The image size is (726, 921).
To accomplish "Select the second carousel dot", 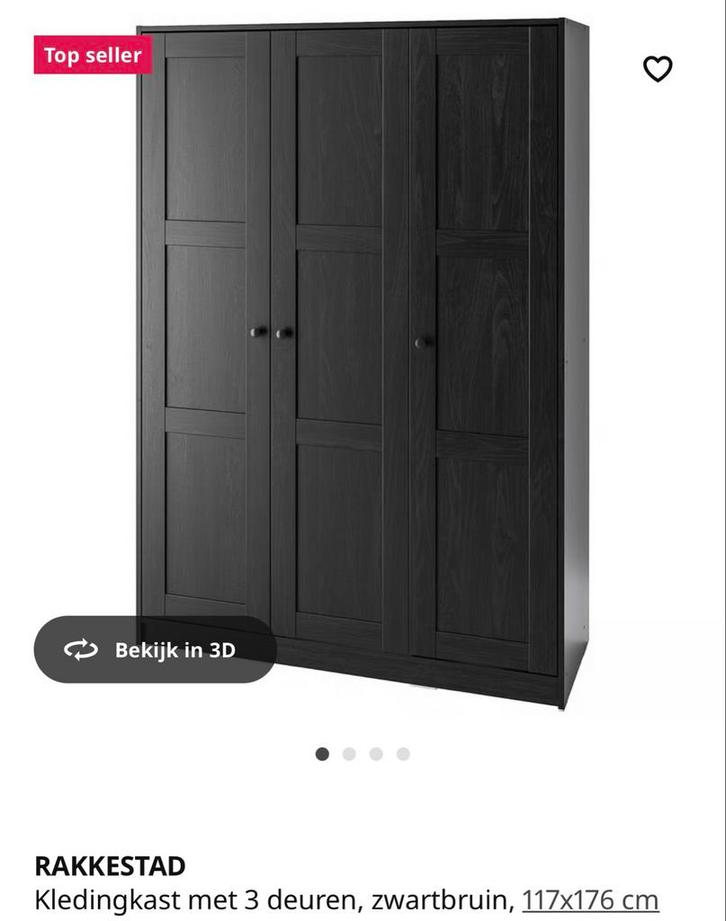I will tap(349, 754).
